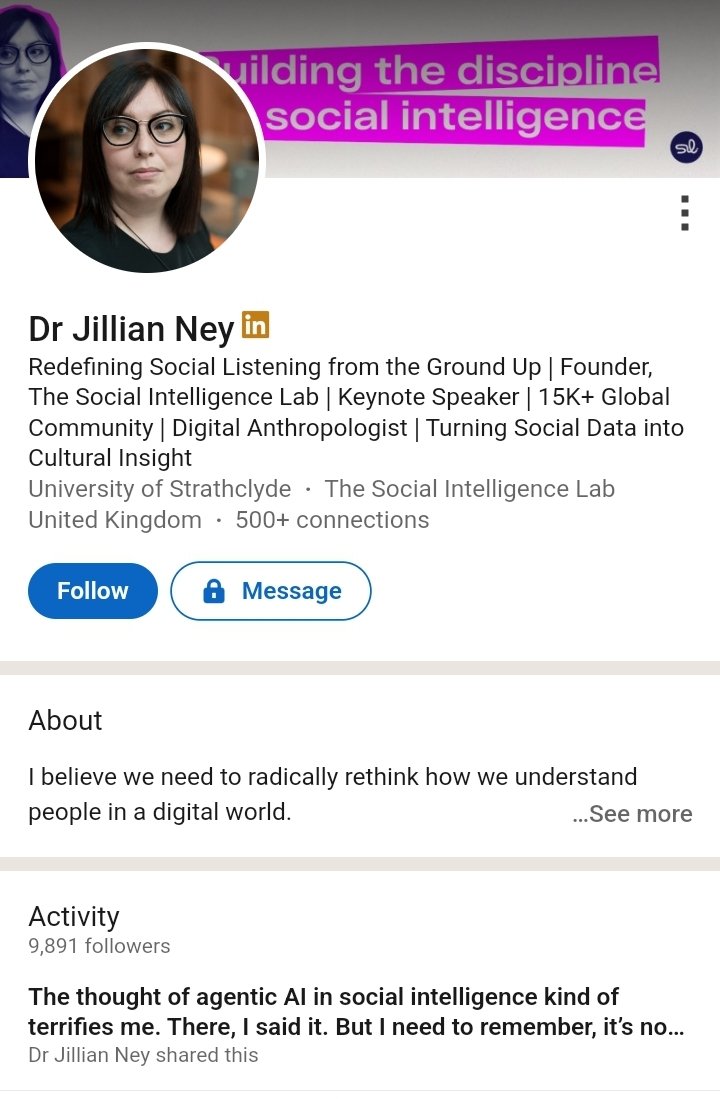
Task: Tap the Message button
Action: (271, 591)
